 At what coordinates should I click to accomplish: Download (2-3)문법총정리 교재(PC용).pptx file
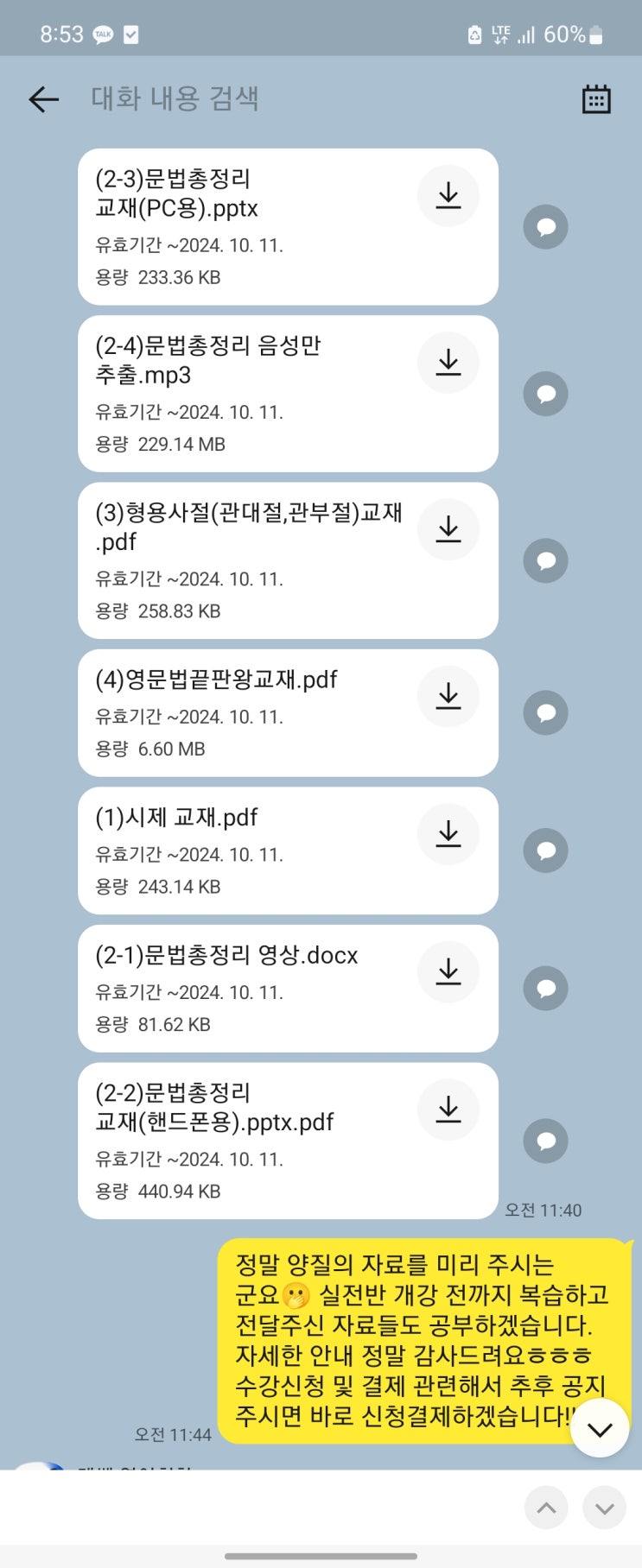tap(448, 196)
